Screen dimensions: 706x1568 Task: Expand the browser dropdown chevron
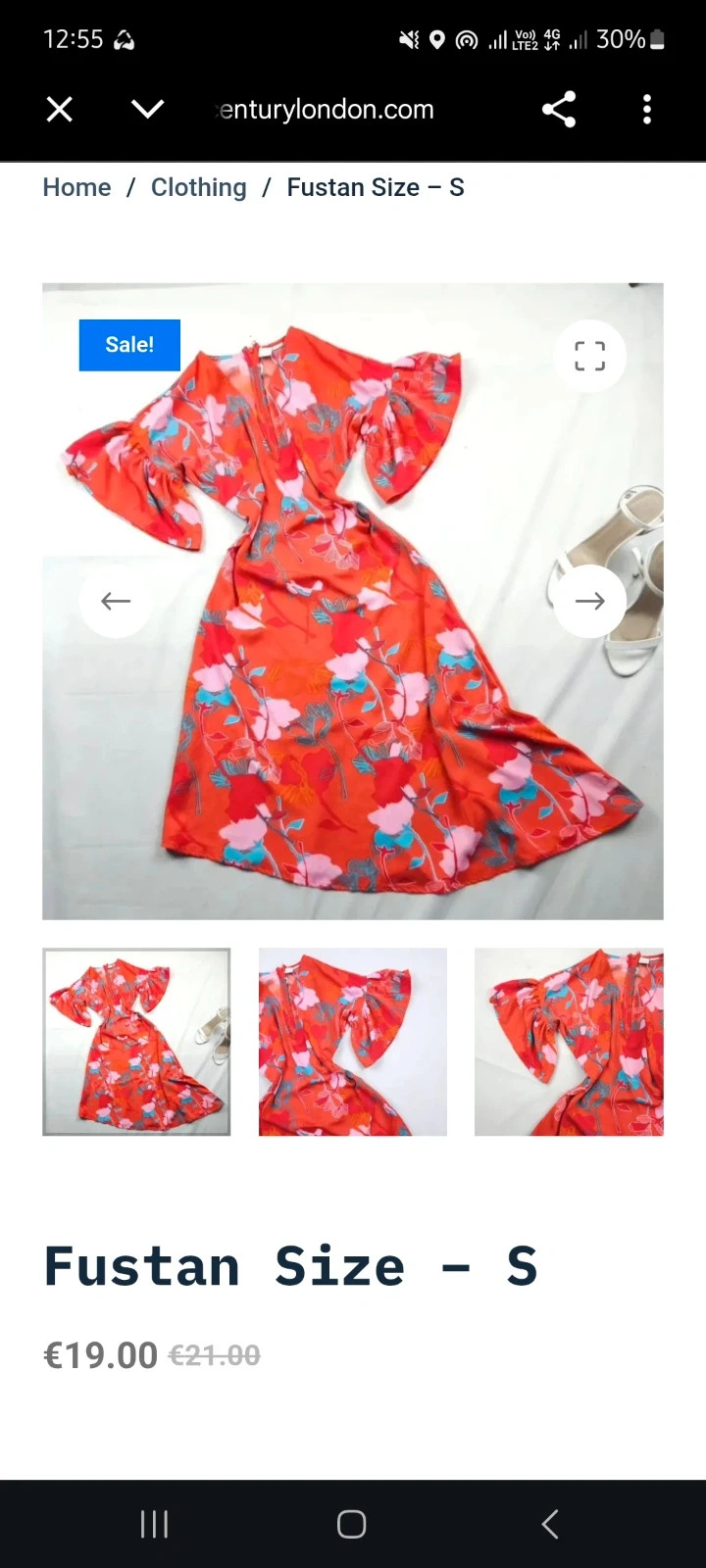click(147, 109)
